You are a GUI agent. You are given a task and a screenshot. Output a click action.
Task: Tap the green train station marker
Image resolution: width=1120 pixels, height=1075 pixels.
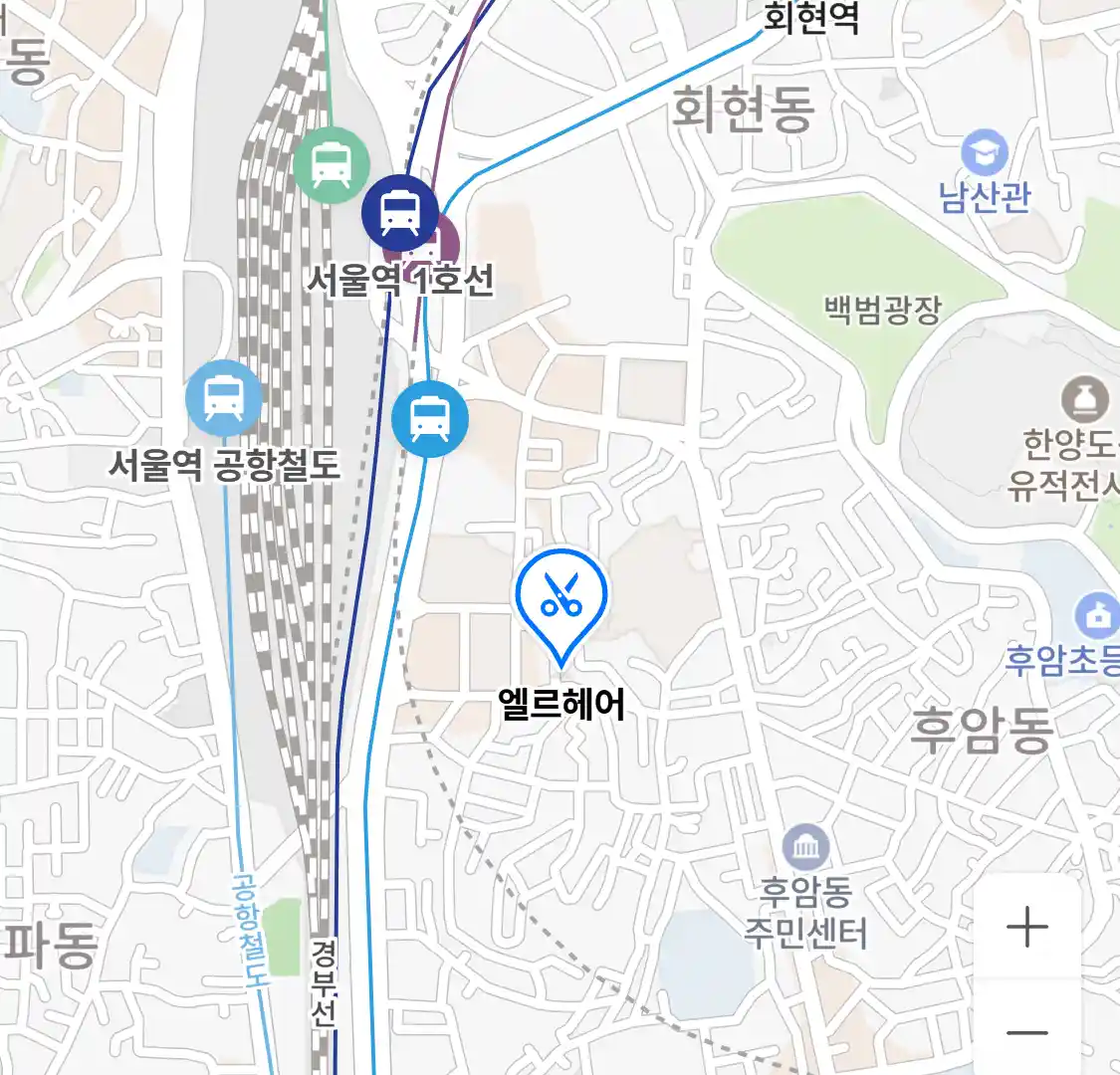(332, 165)
